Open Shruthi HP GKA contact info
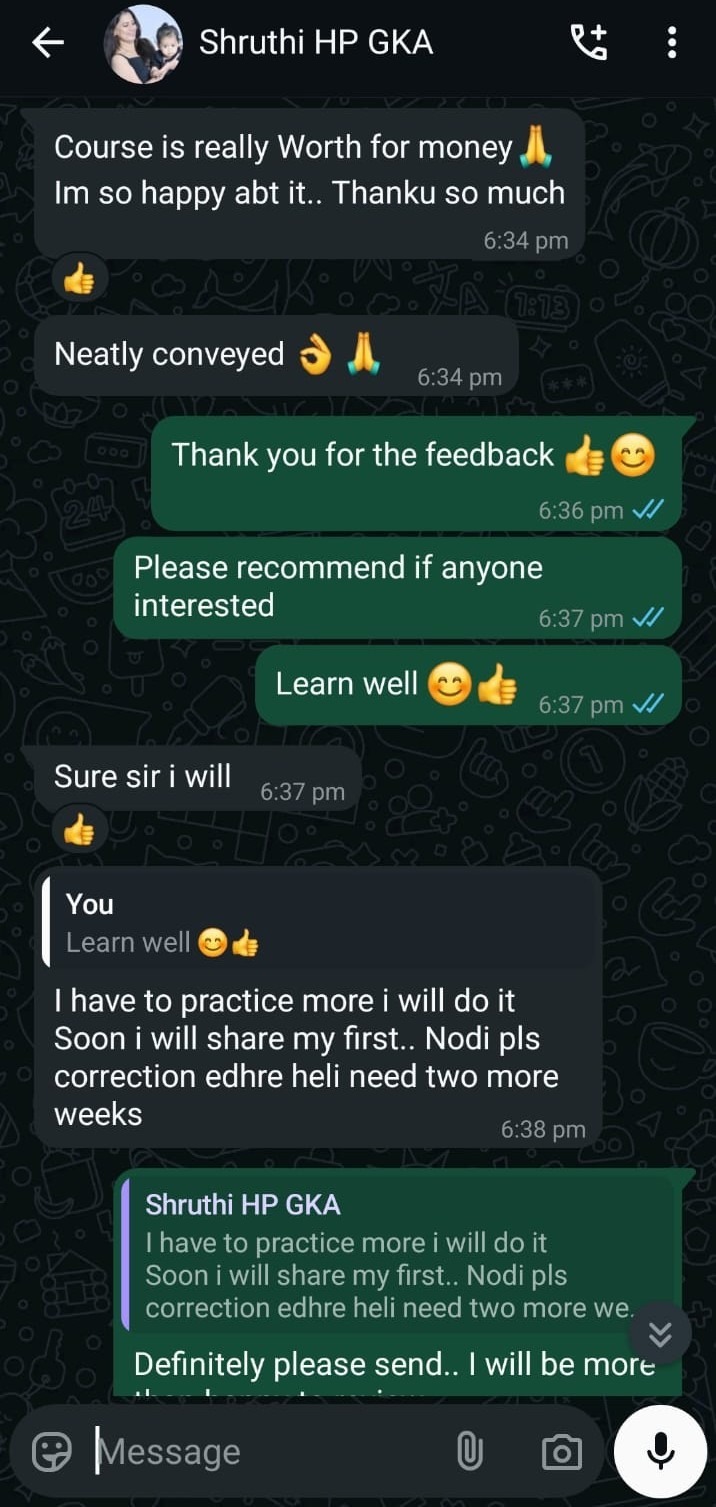This screenshot has height=1507, width=716. [x=315, y=43]
